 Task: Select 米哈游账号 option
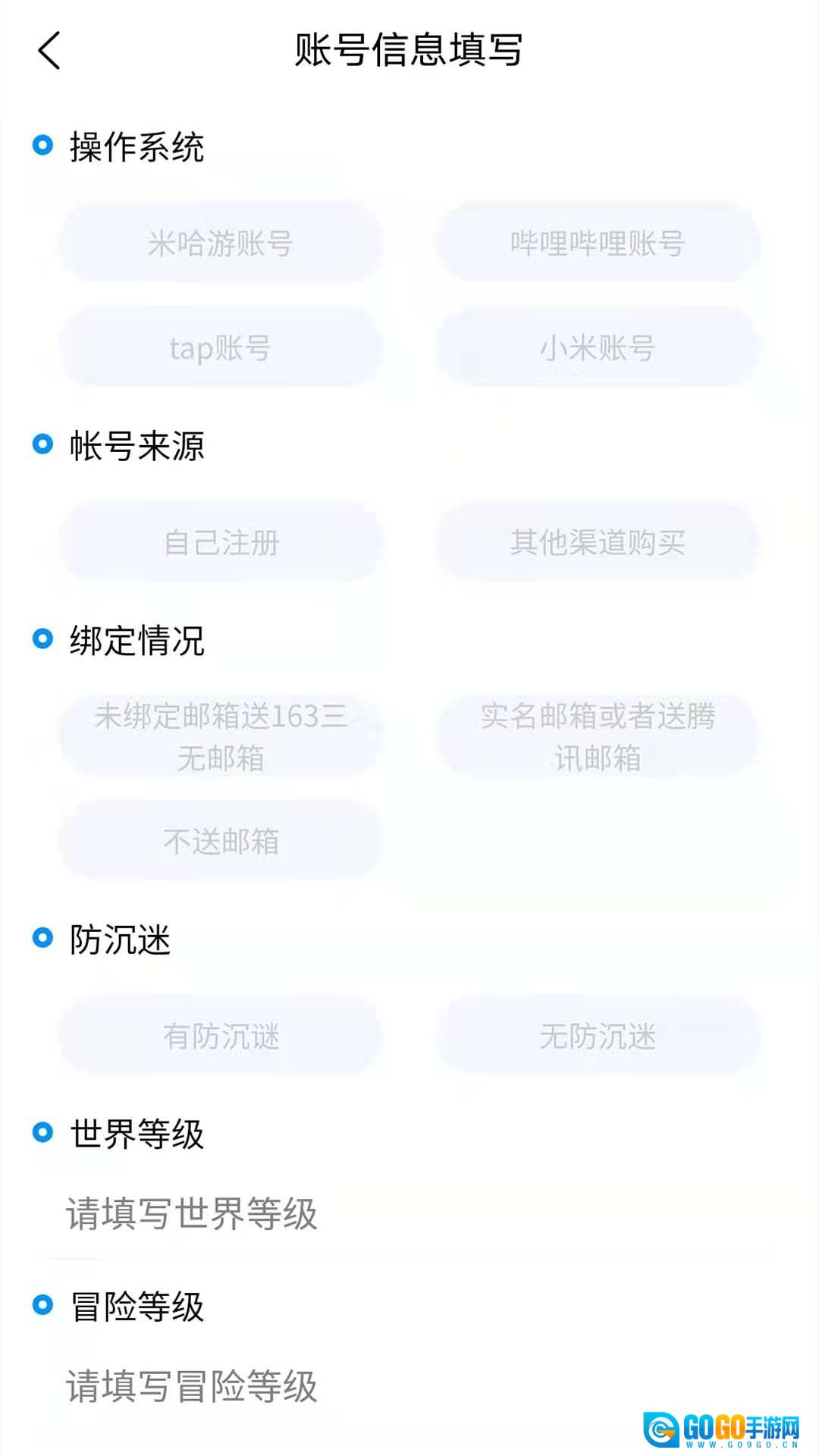click(220, 243)
